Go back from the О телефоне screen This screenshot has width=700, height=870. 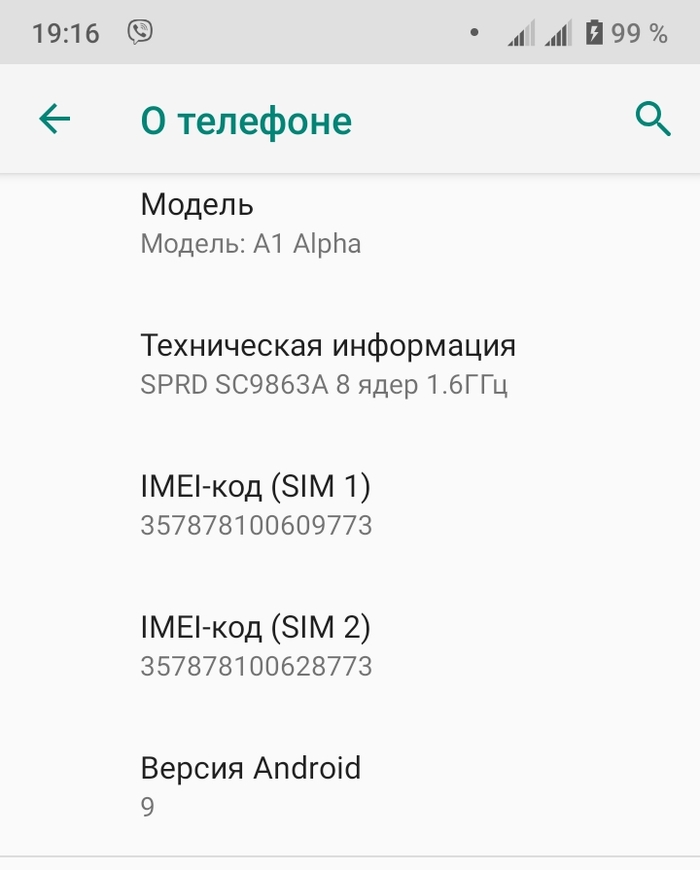(x=54, y=120)
